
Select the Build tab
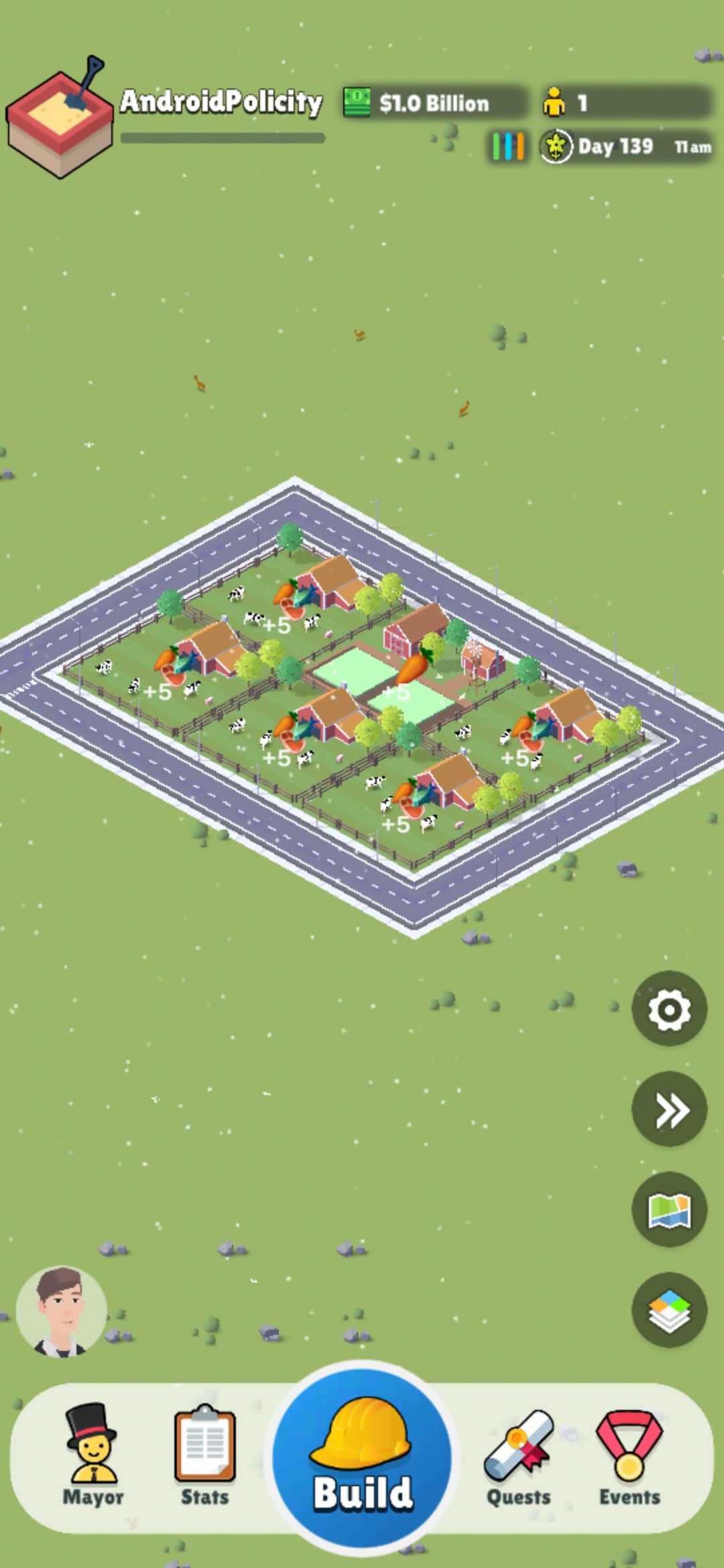(x=362, y=1461)
